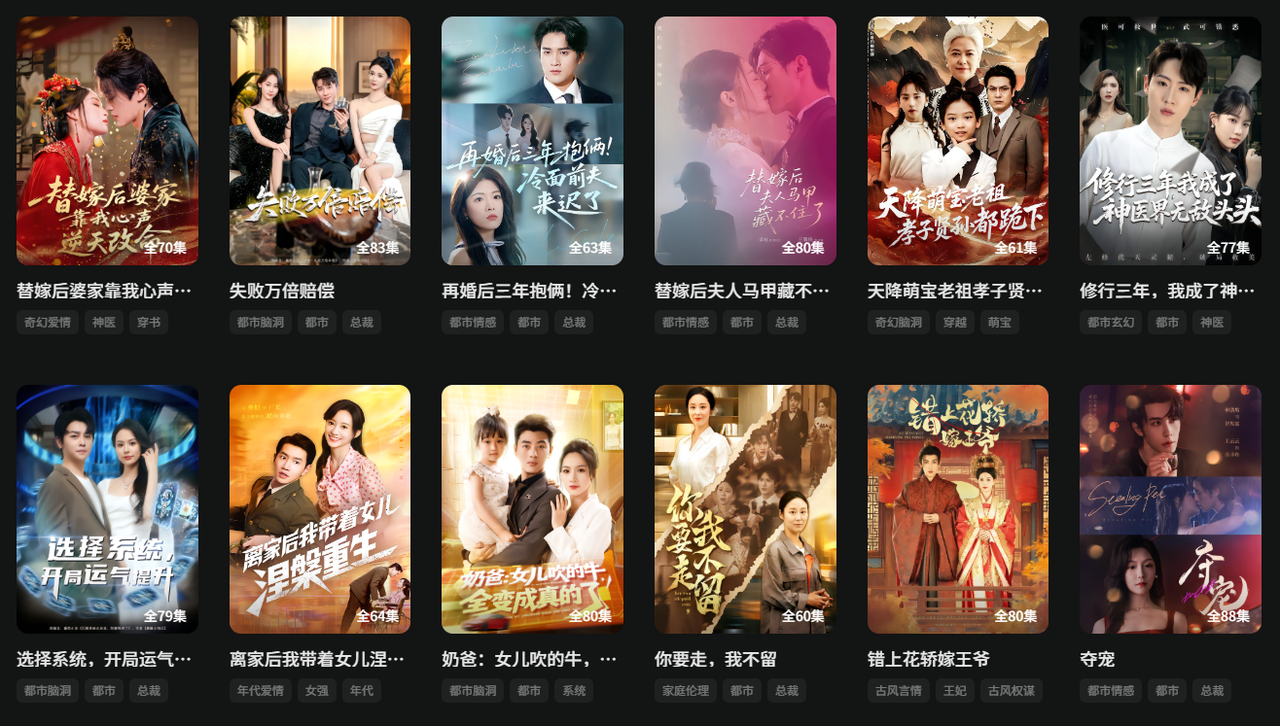Select the 家庭伦理 tag under 你要走,我不留
The width and height of the screenshot is (1280, 726).
point(685,690)
